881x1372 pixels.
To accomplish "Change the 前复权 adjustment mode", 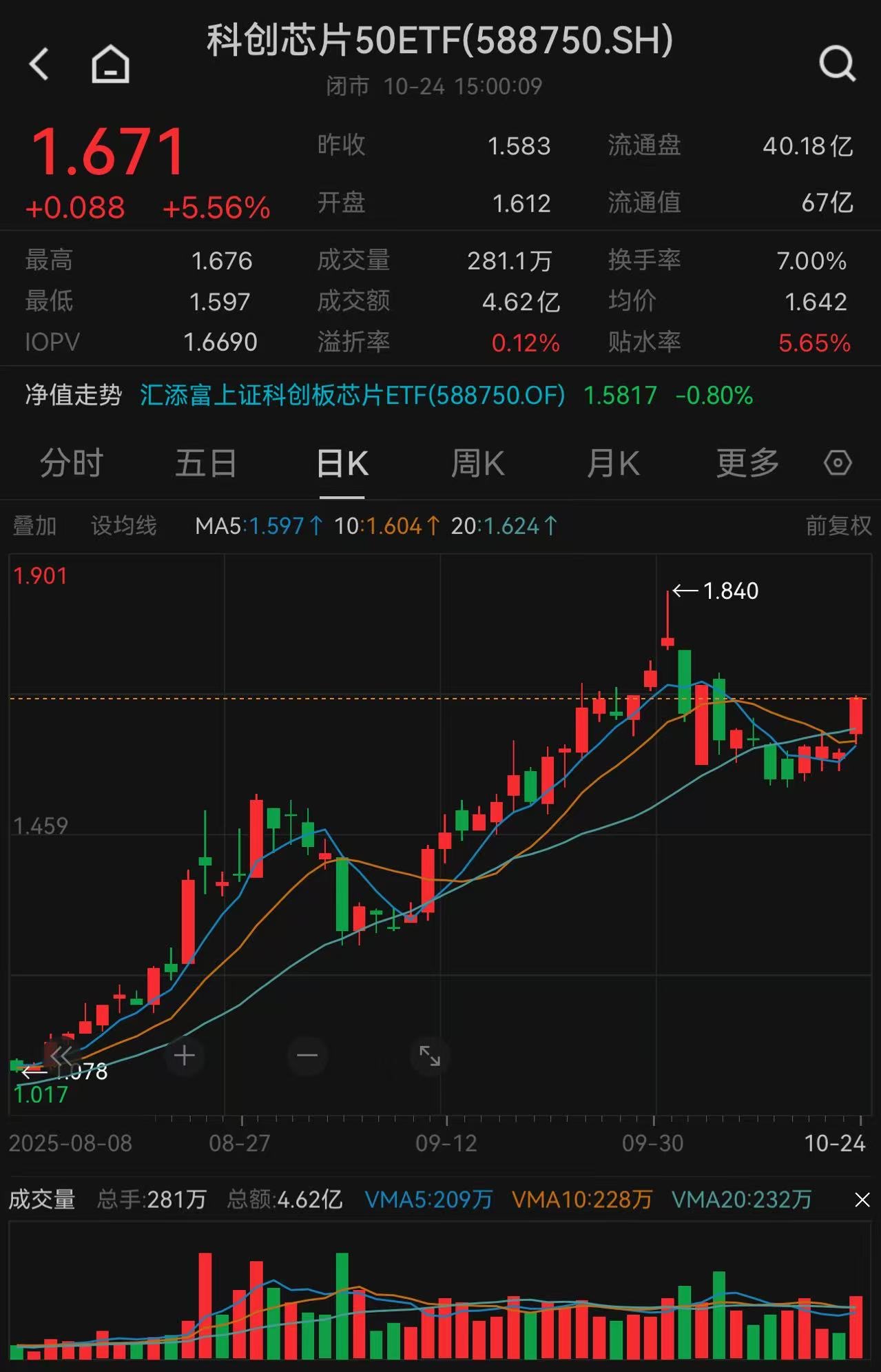I will 838,526.
